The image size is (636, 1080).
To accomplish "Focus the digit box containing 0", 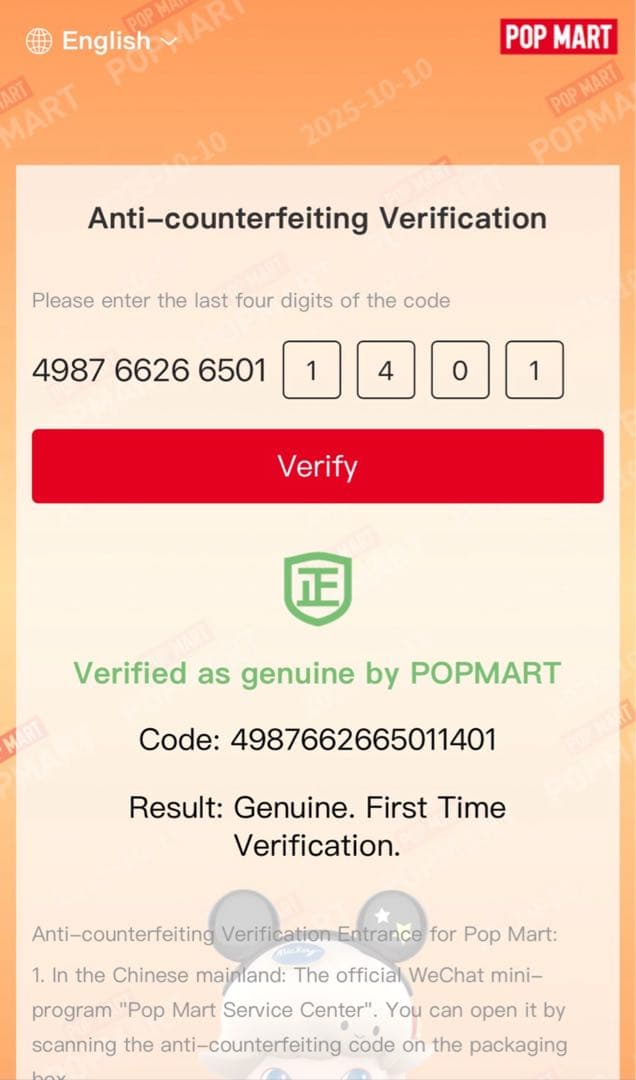I will (x=460, y=370).
